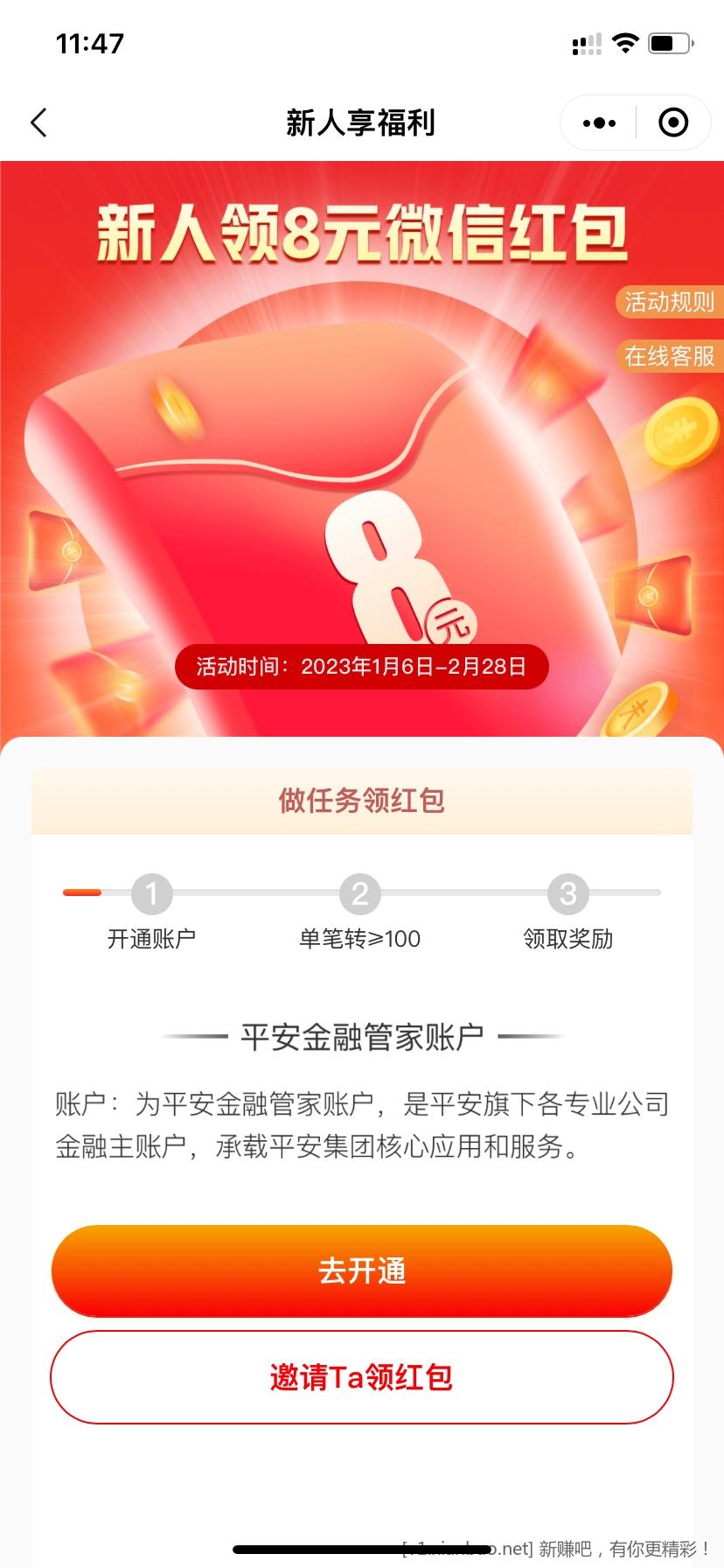
Task: Open 活动规则 activity rules
Action: pos(669,302)
